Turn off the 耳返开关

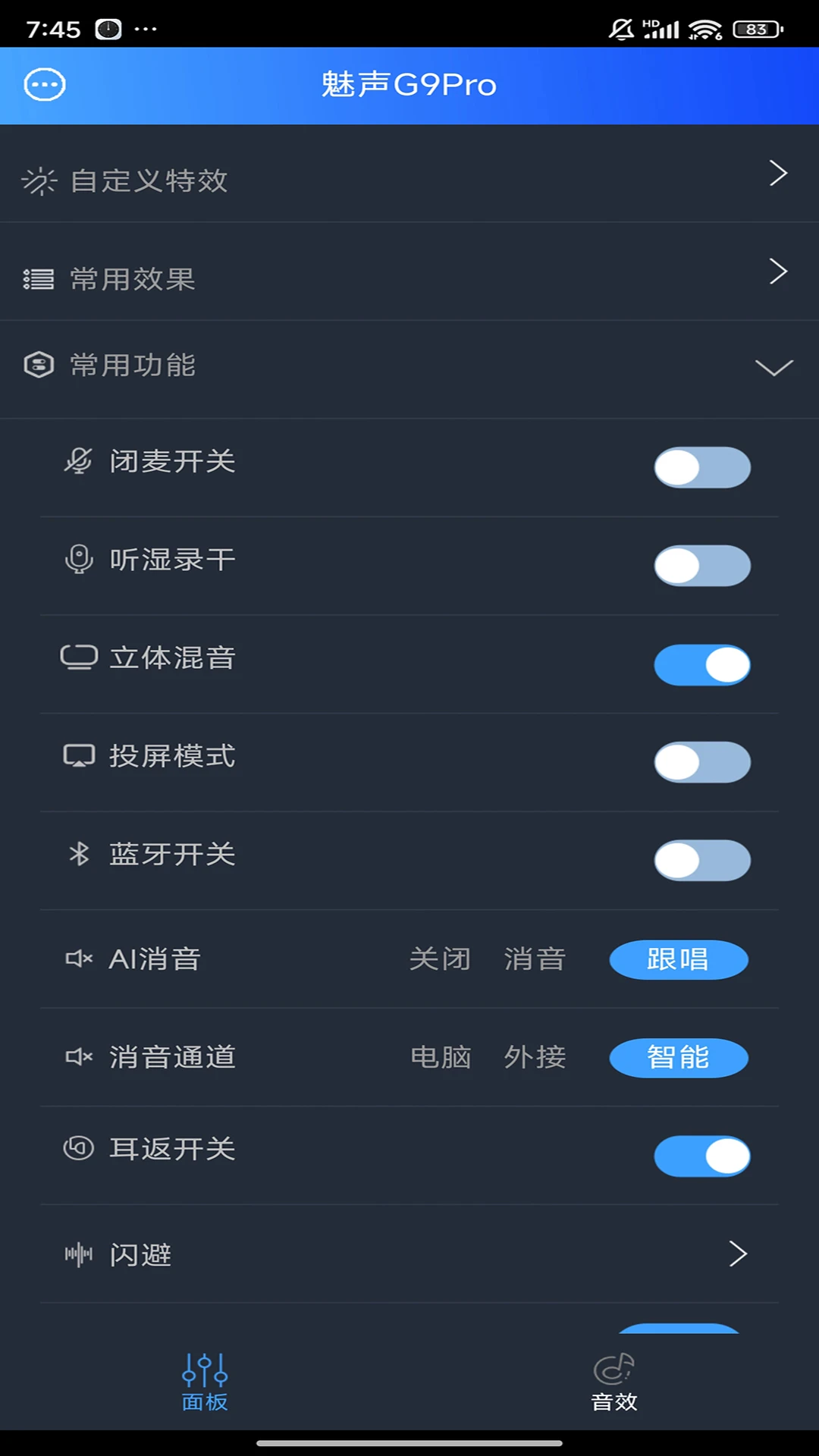(x=702, y=1156)
